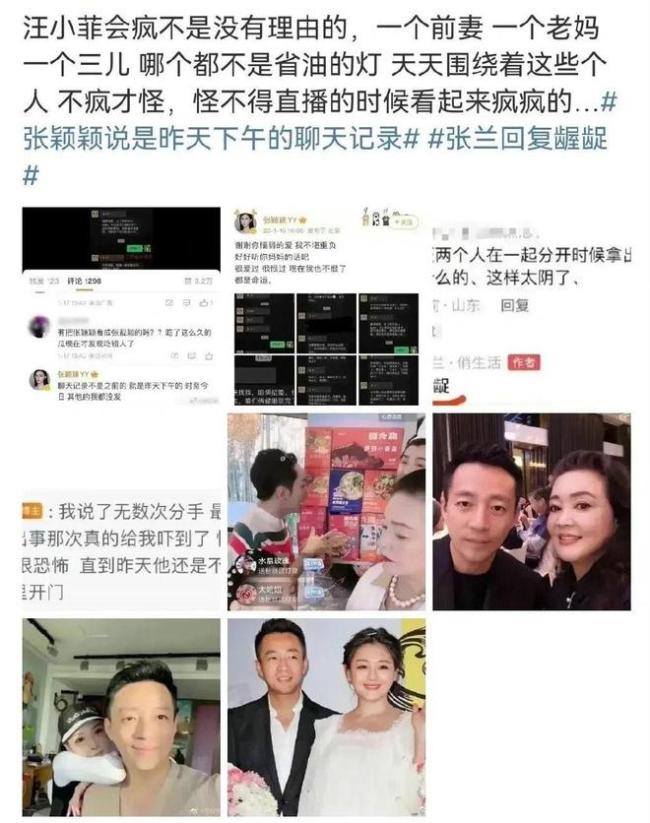Open the first image with the comment screenshot
This screenshot has width=650, height=823.
point(122,307)
